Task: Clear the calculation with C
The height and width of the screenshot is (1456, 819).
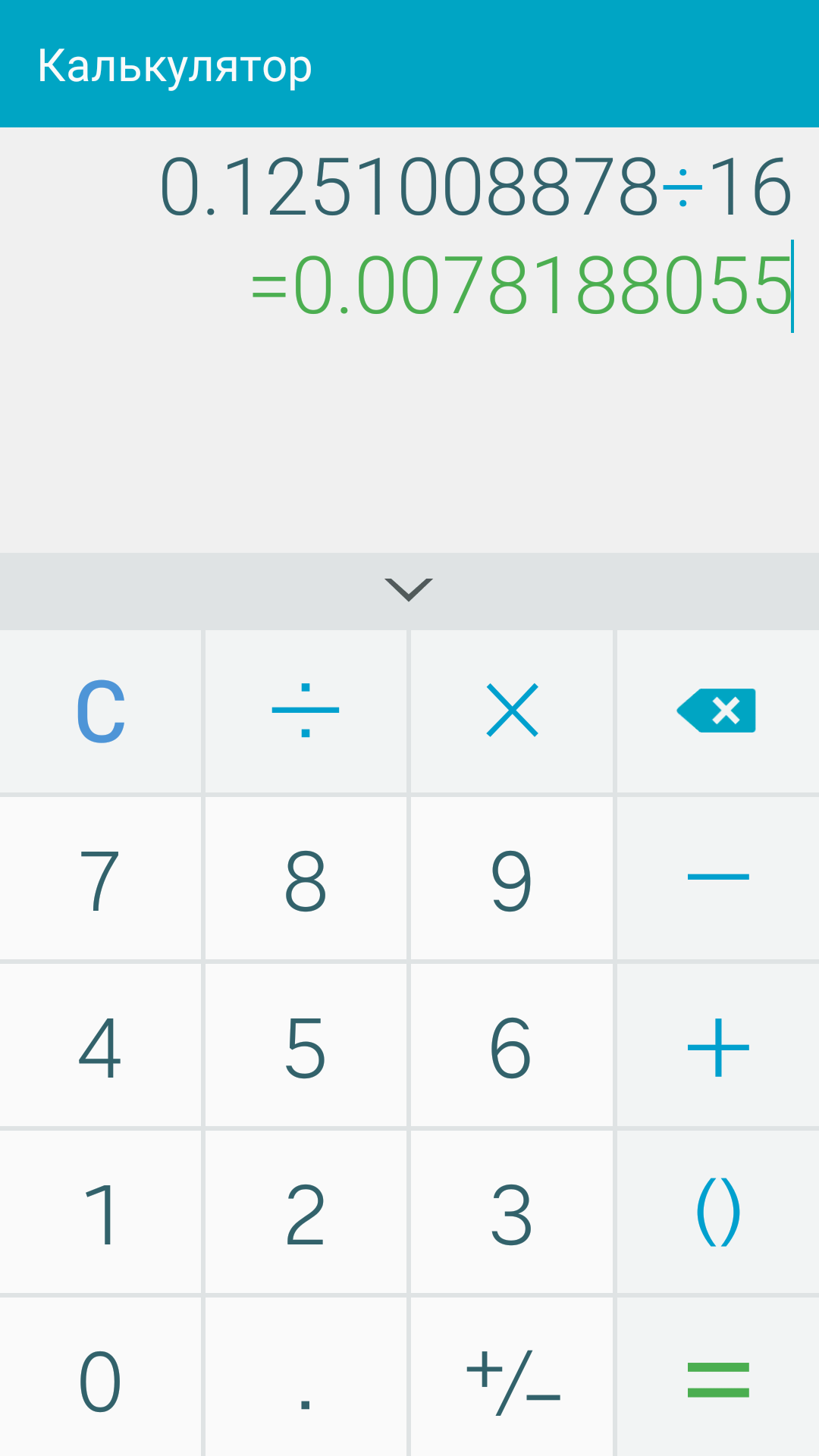Action: (x=100, y=711)
